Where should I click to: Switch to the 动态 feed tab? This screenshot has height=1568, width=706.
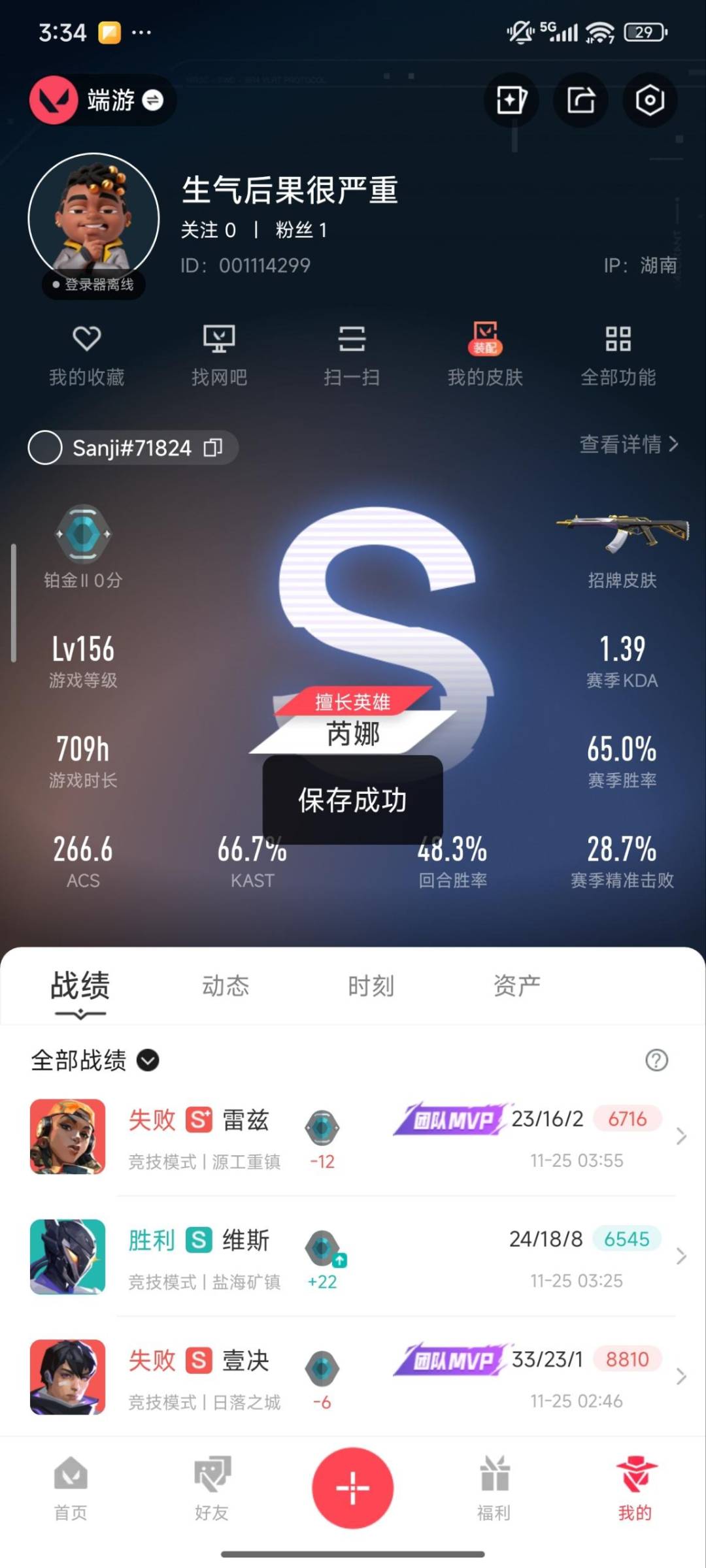coord(226,985)
